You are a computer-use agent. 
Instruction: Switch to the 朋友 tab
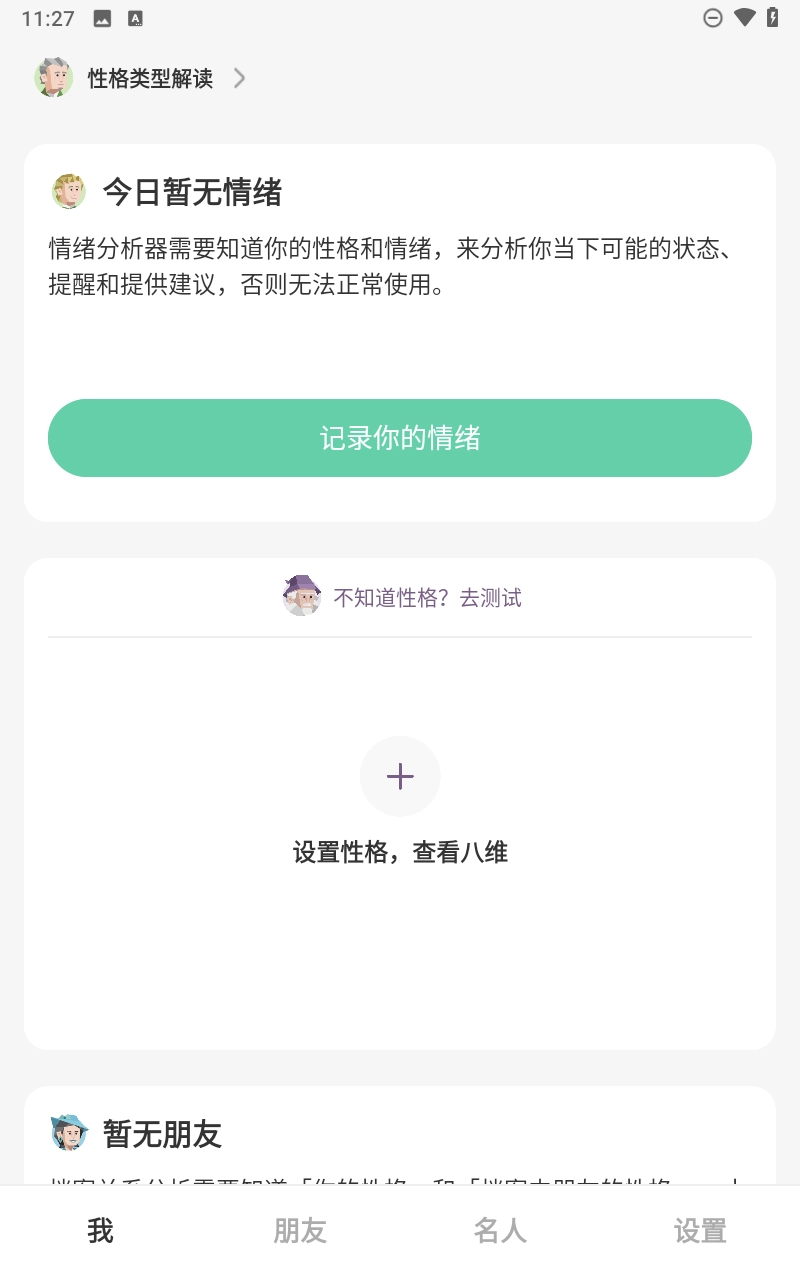coord(300,1231)
